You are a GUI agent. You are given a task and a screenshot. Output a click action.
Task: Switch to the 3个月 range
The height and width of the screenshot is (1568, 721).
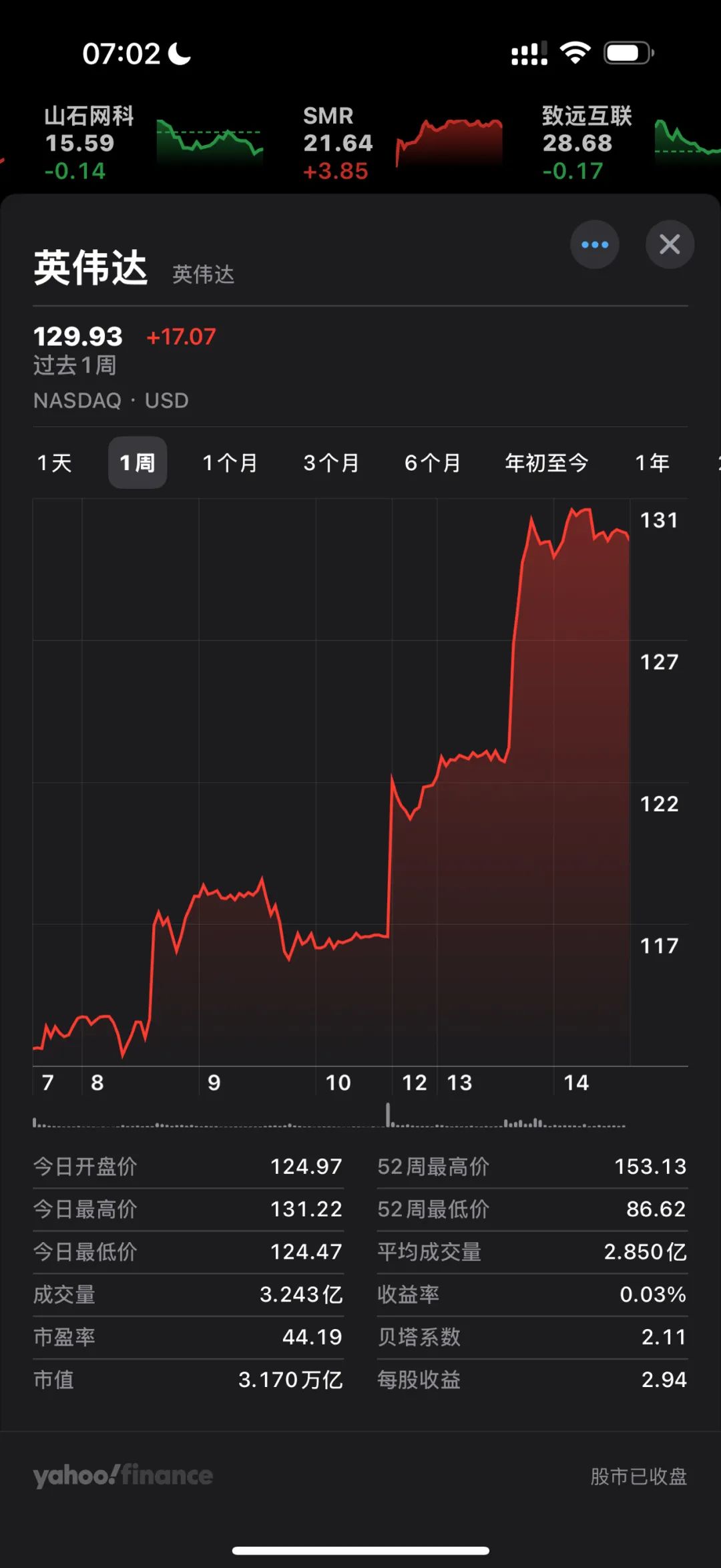[331, 463]
